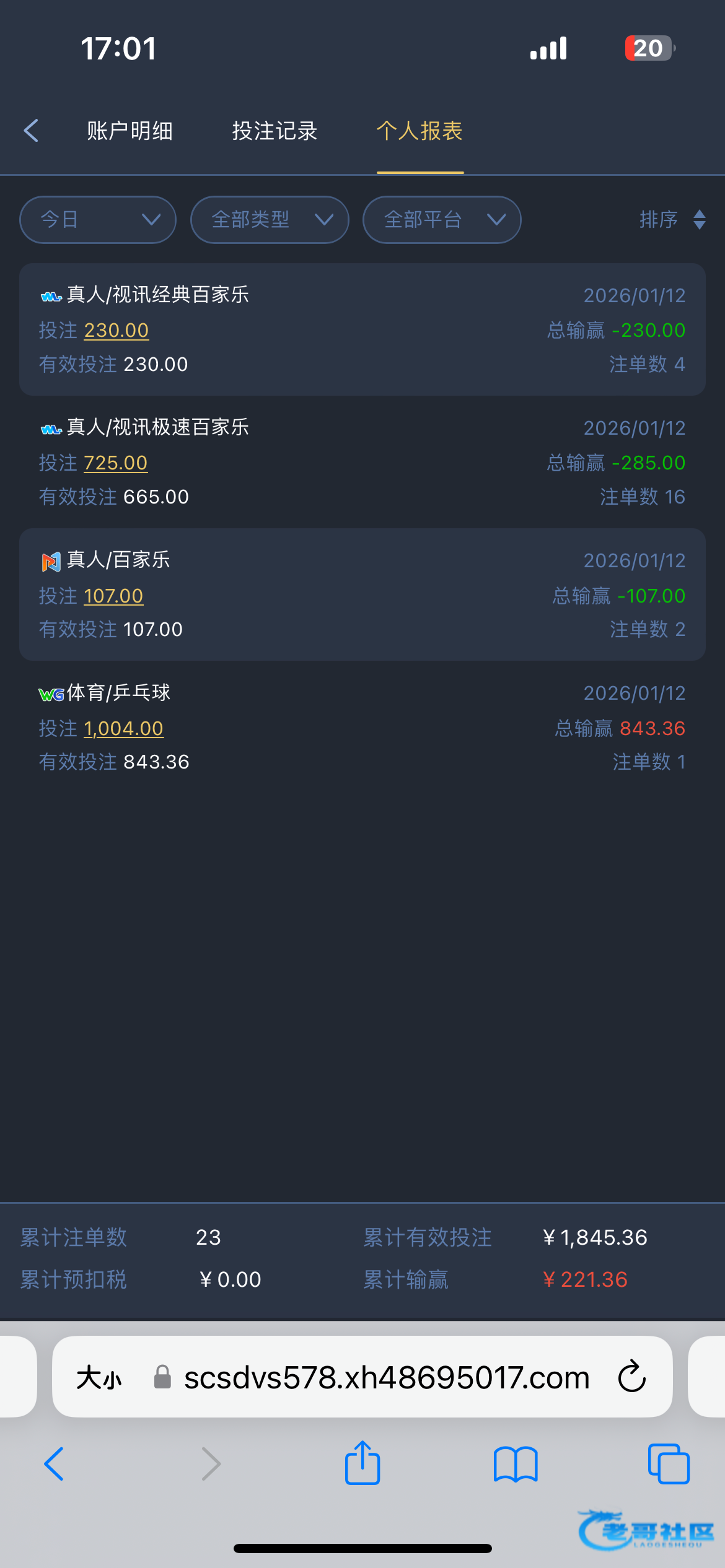Expand the 今日 date dropdown

[98, 220]
